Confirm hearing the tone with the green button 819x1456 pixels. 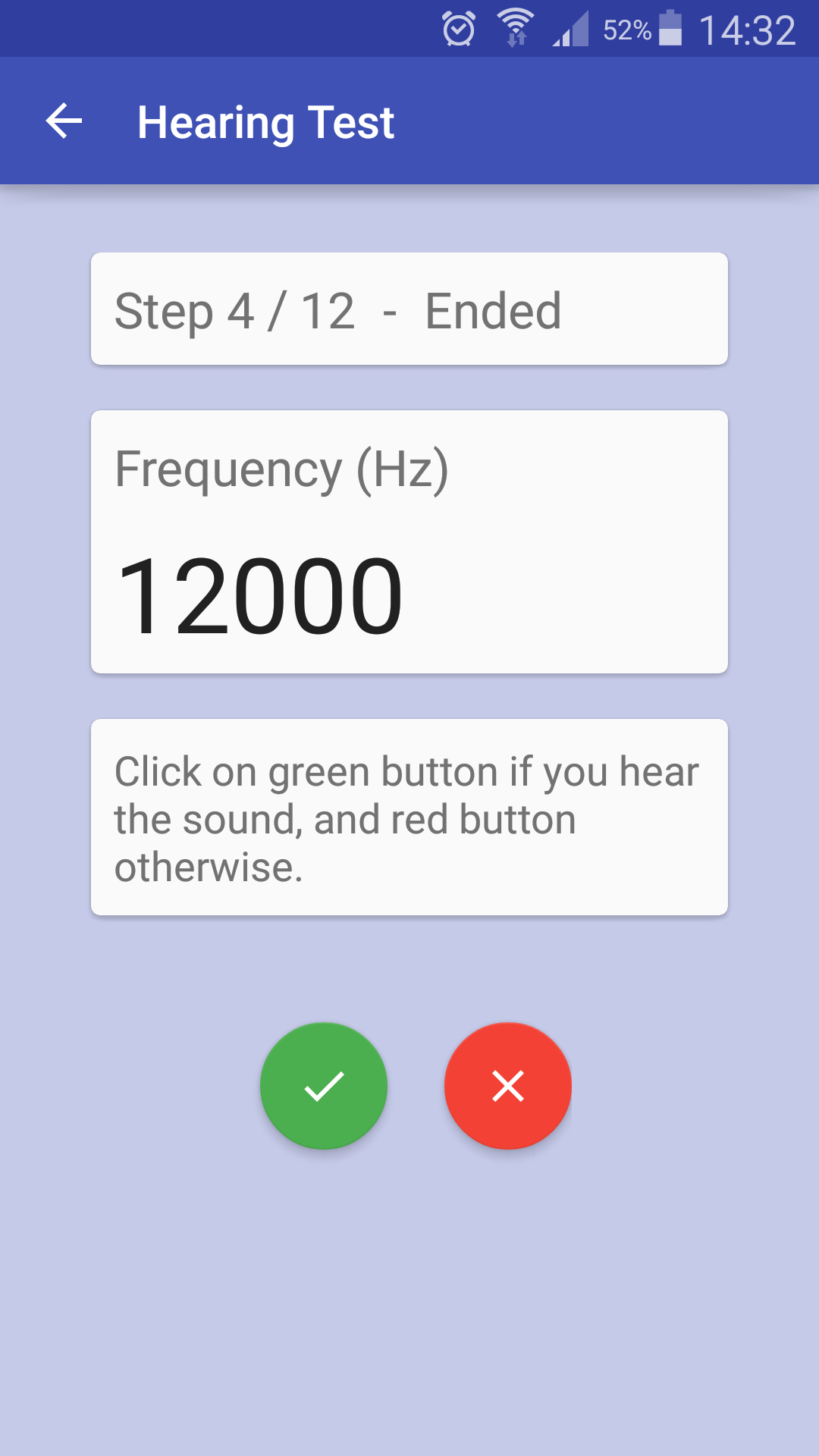[x=324, y=1086]
